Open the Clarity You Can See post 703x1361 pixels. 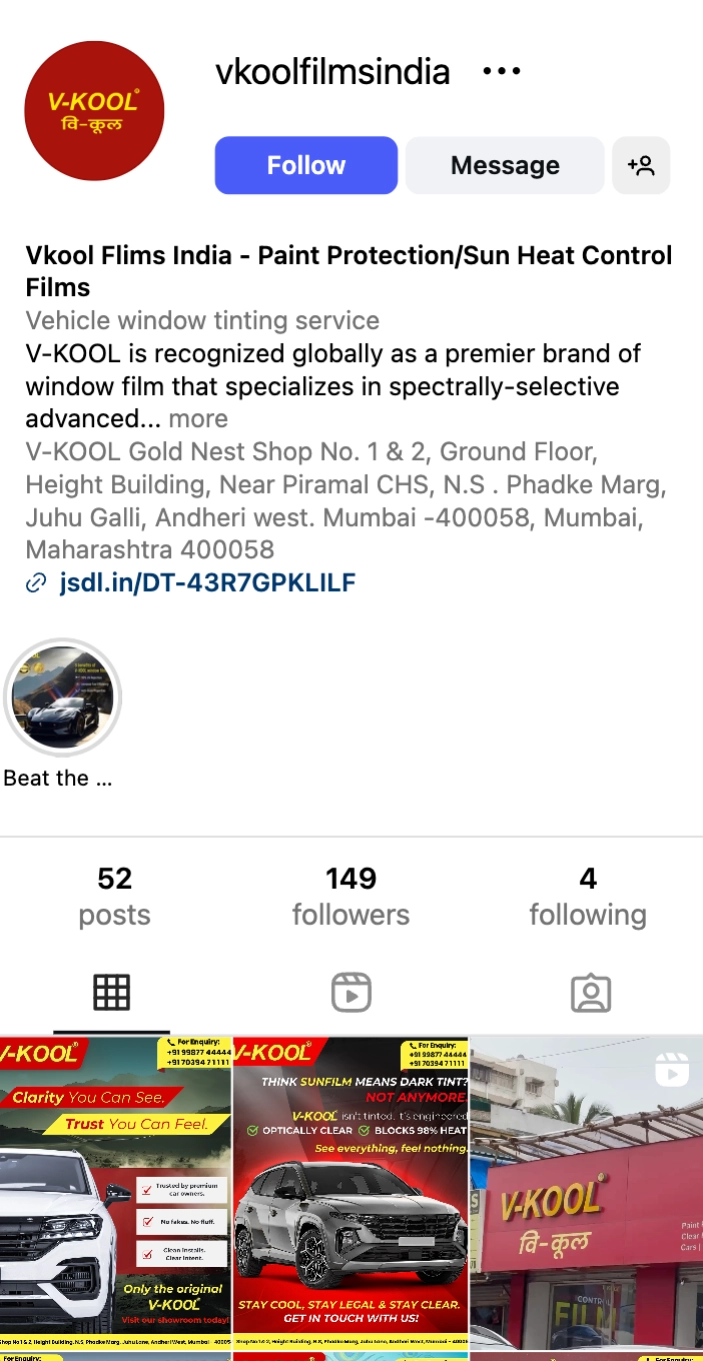pos(115,1195)
